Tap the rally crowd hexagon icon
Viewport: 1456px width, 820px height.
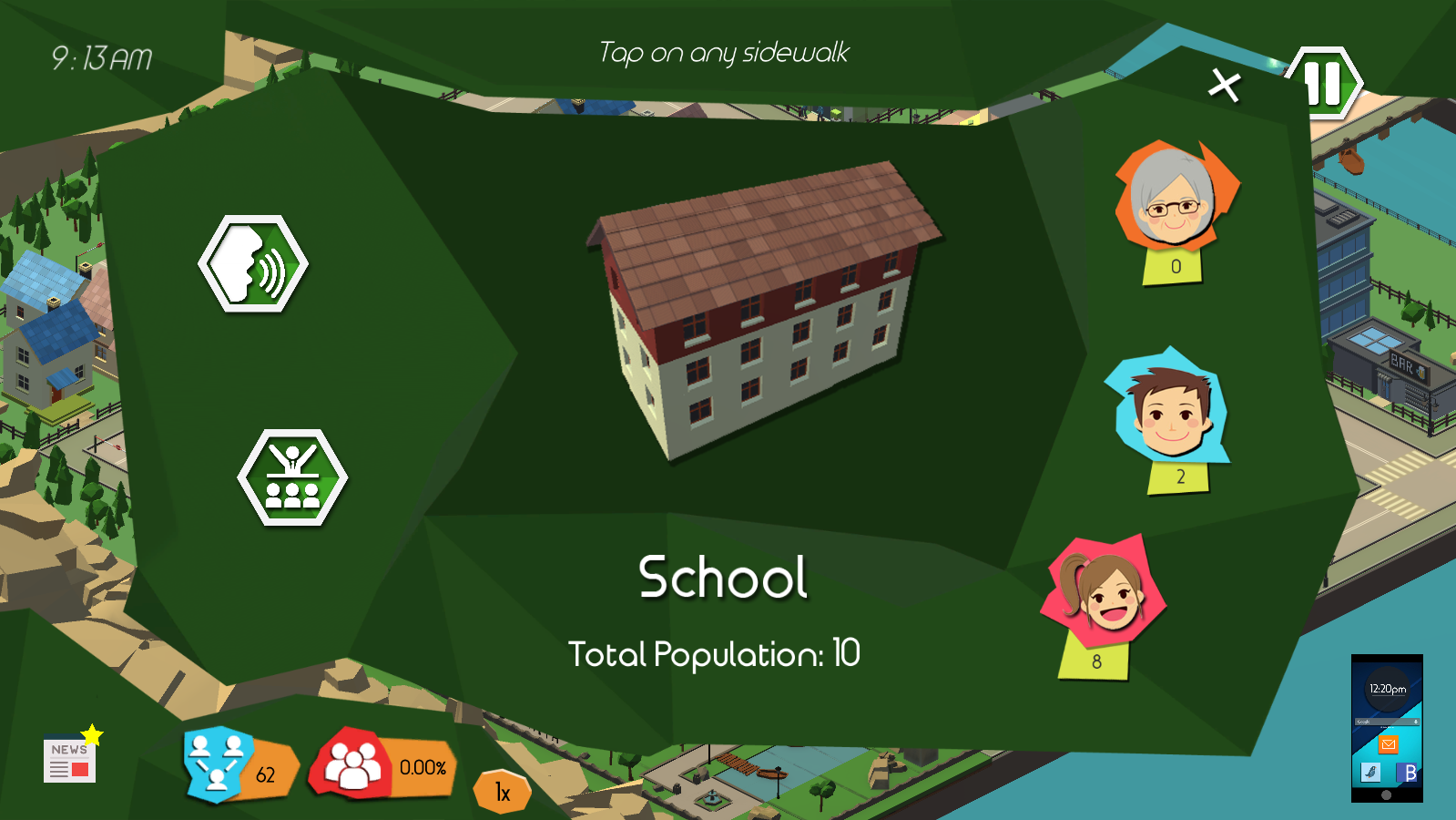click(292, 477)
